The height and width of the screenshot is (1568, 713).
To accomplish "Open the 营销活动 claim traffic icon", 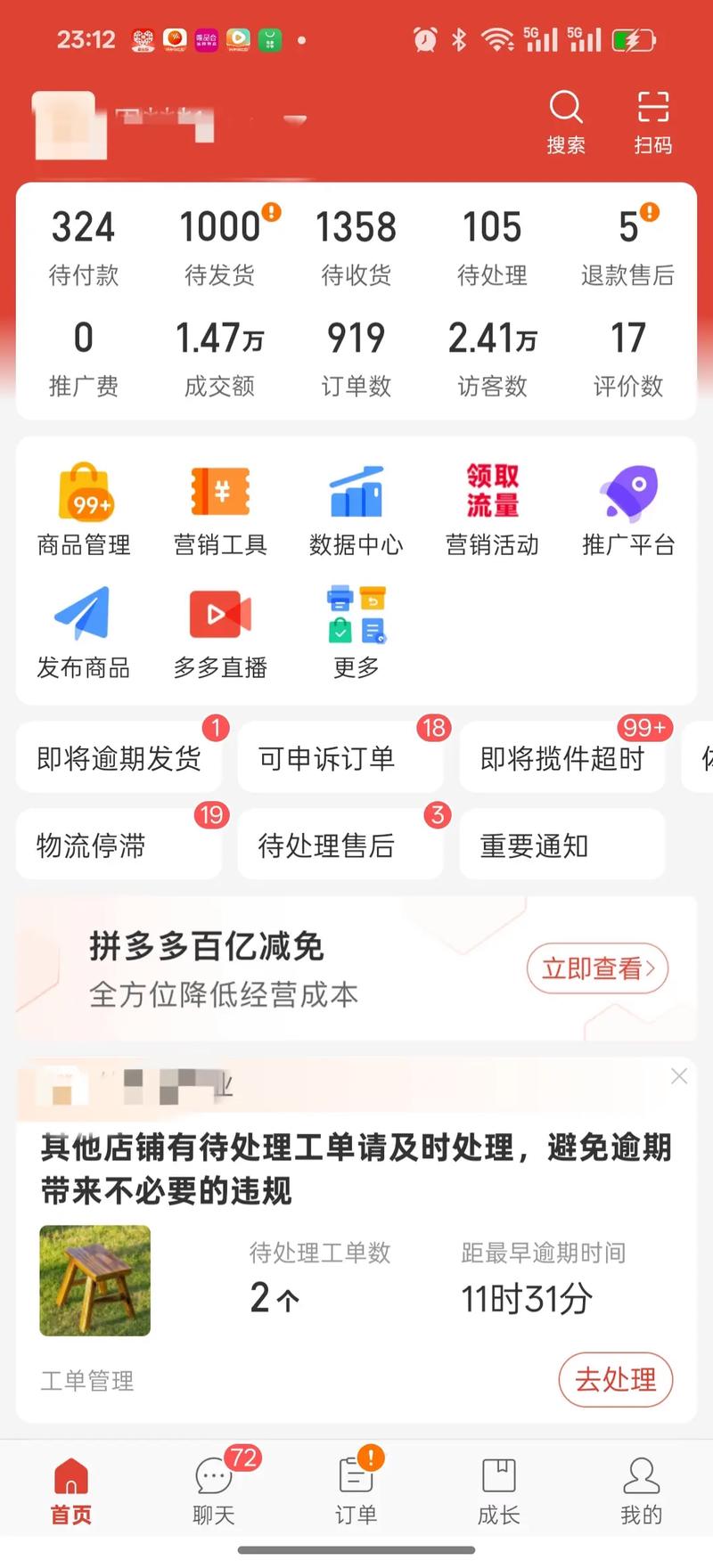I will 491,508.
